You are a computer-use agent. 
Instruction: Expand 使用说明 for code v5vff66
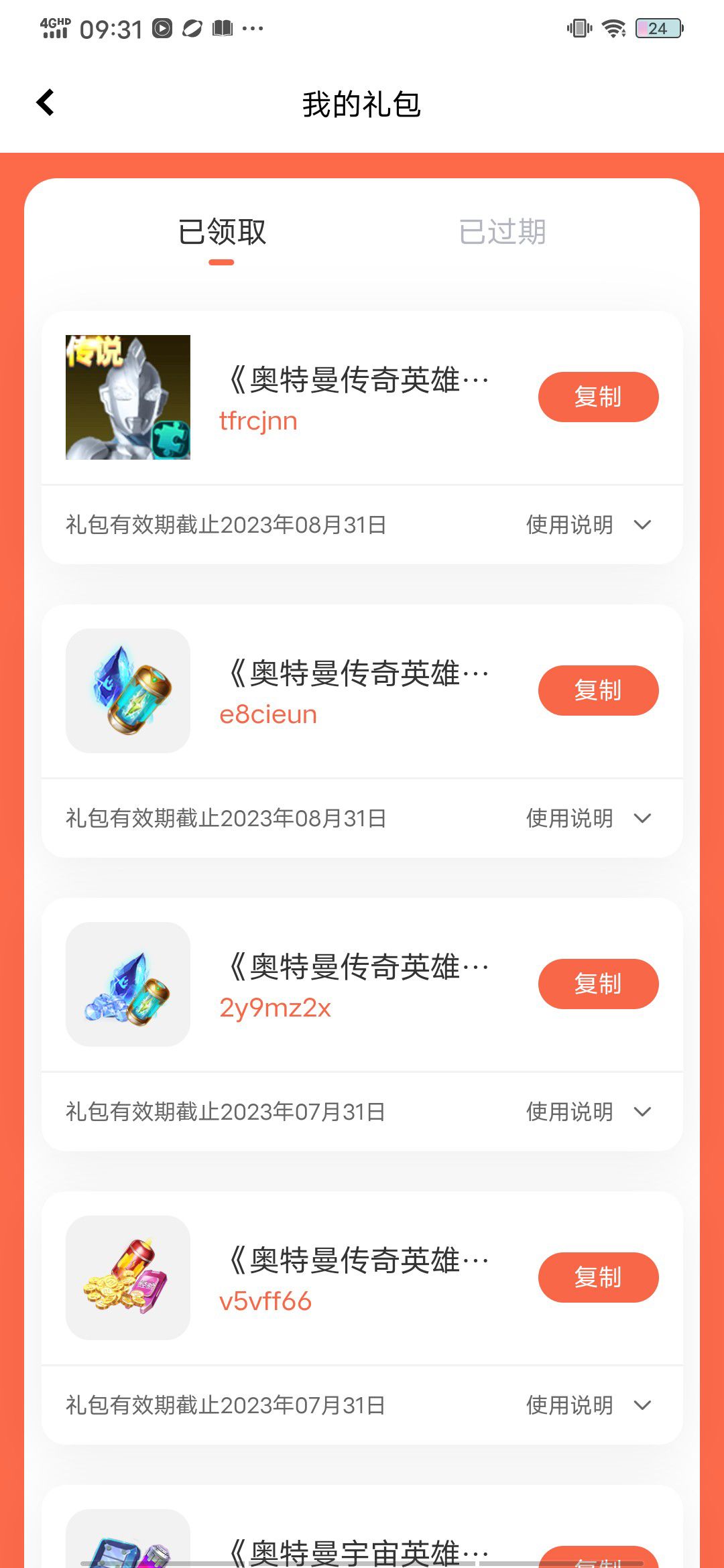click(x=588, y=1405)
